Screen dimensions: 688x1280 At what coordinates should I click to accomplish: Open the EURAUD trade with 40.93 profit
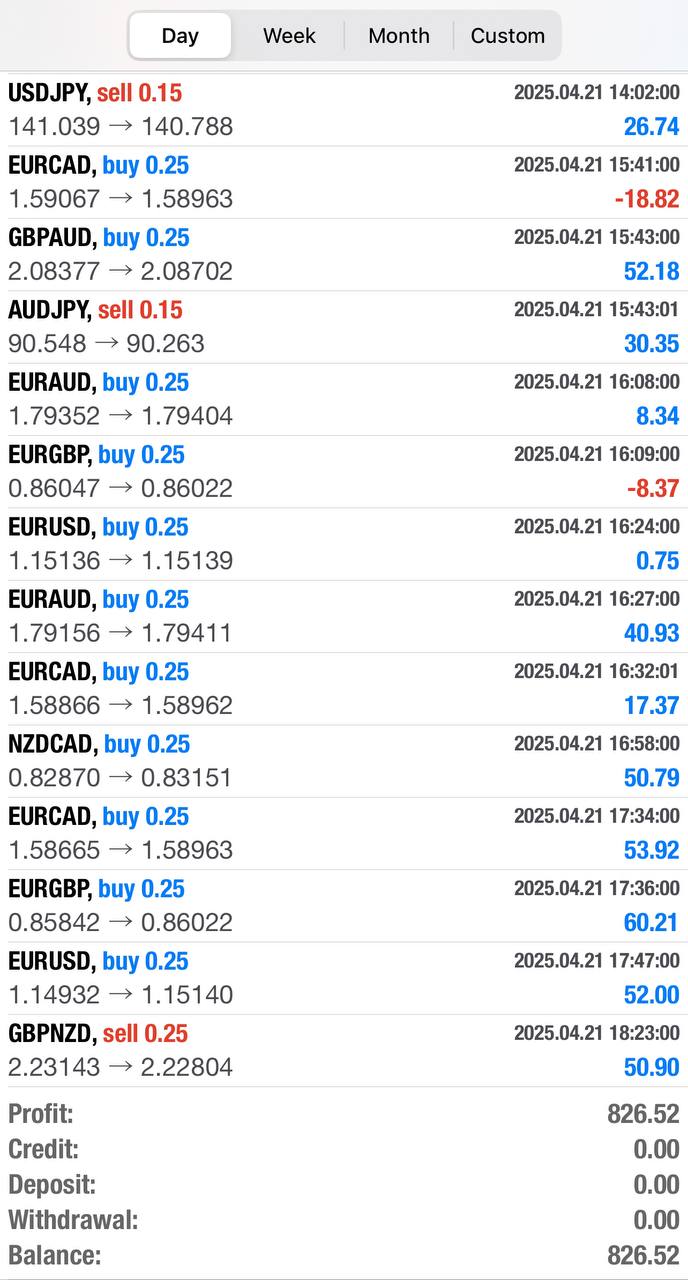tap(344, 617)
